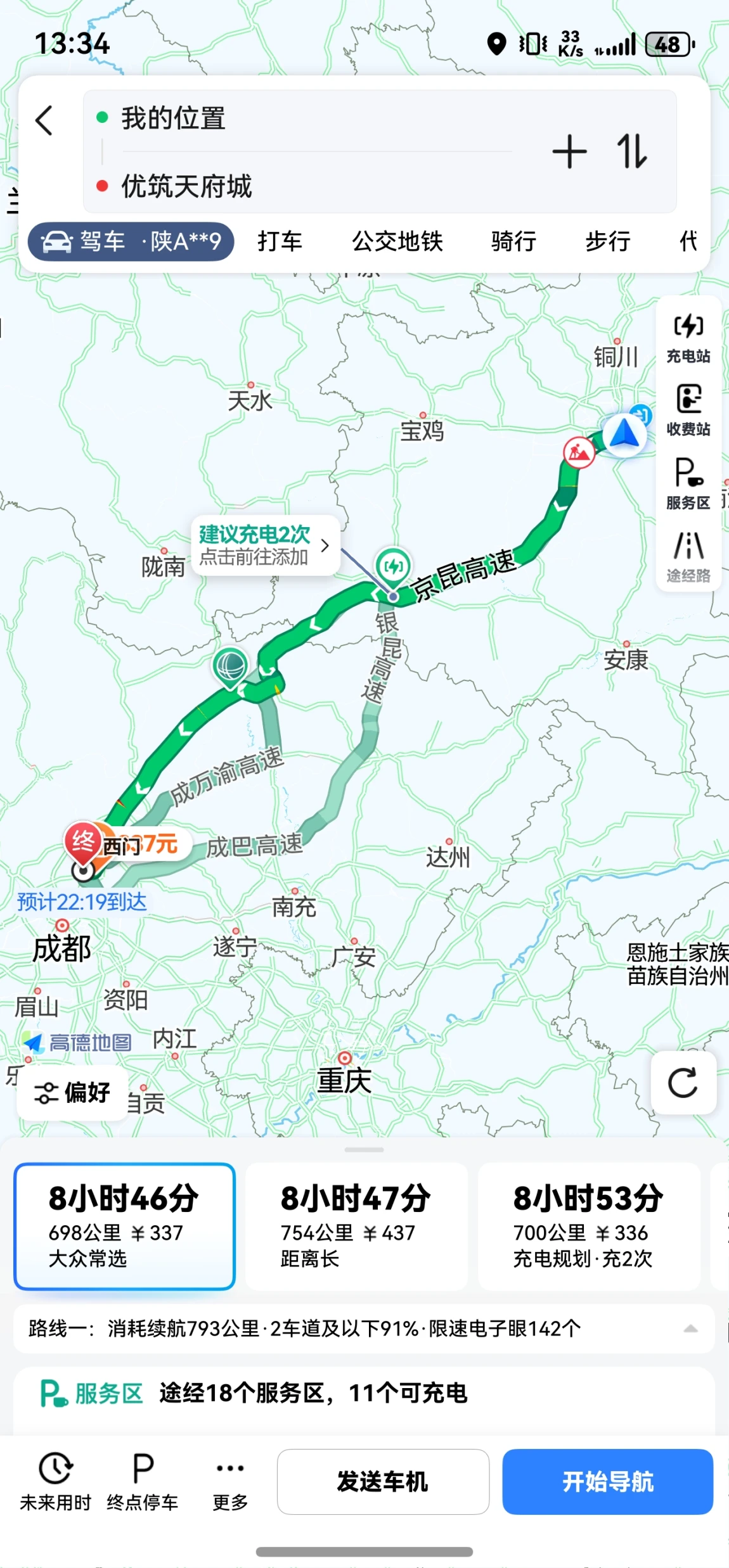Image resolution: width=729 pixels, height=1568 pixels.
Task: Show 收费站 toll stations along route
Action: [688, 411]
